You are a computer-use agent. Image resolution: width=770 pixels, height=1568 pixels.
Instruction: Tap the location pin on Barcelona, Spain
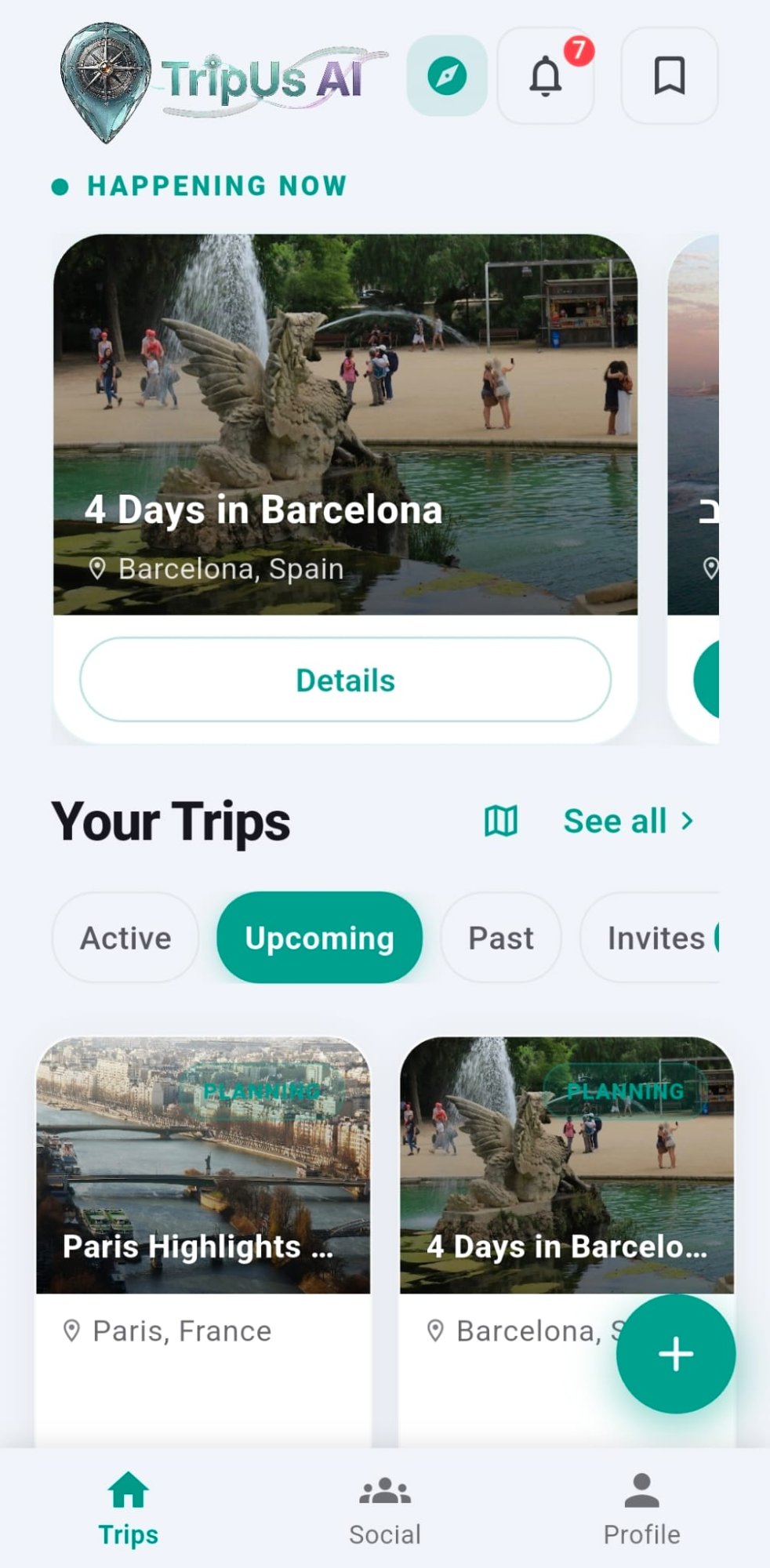[x=99, y=568]
